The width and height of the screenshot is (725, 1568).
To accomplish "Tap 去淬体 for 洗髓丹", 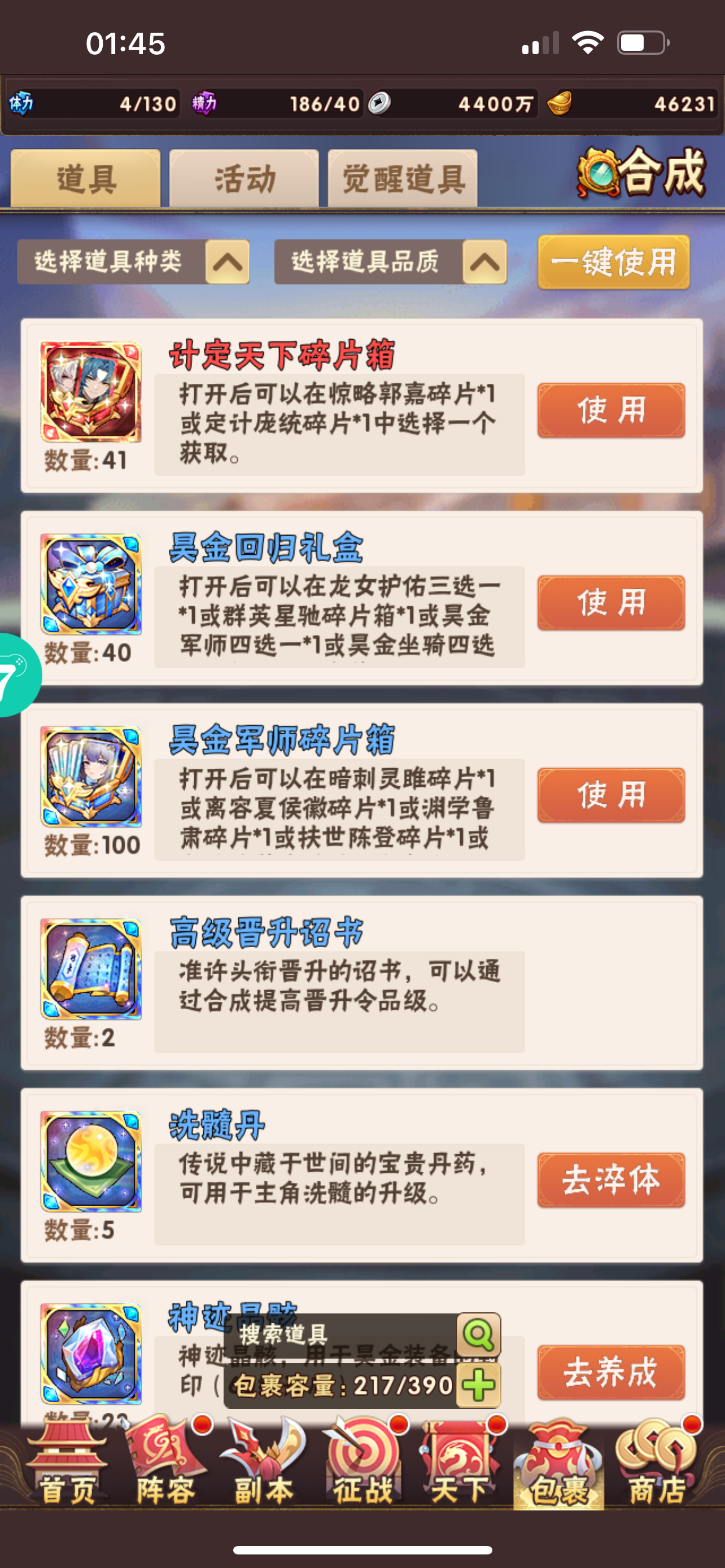I will point(610,1180).
